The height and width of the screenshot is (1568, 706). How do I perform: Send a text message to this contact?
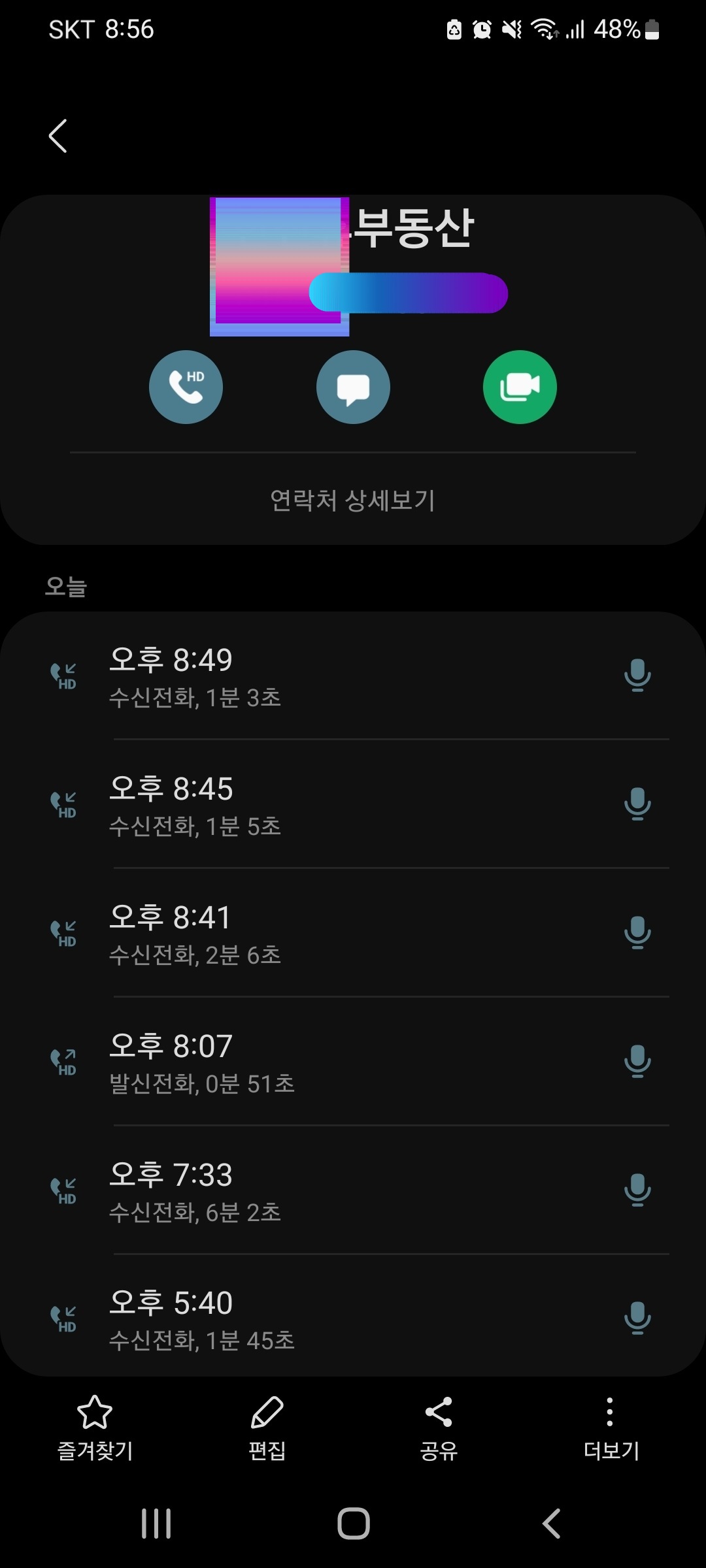353,387
